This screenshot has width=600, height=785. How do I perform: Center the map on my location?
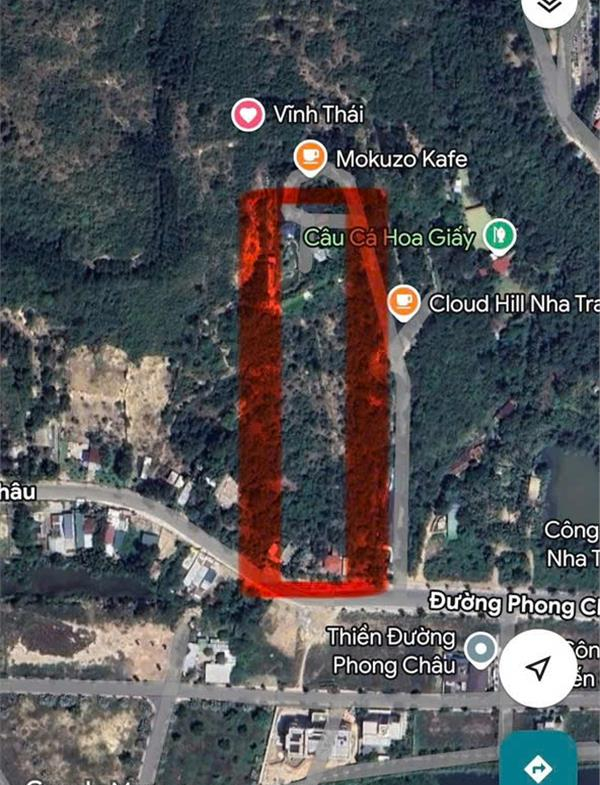538,669
